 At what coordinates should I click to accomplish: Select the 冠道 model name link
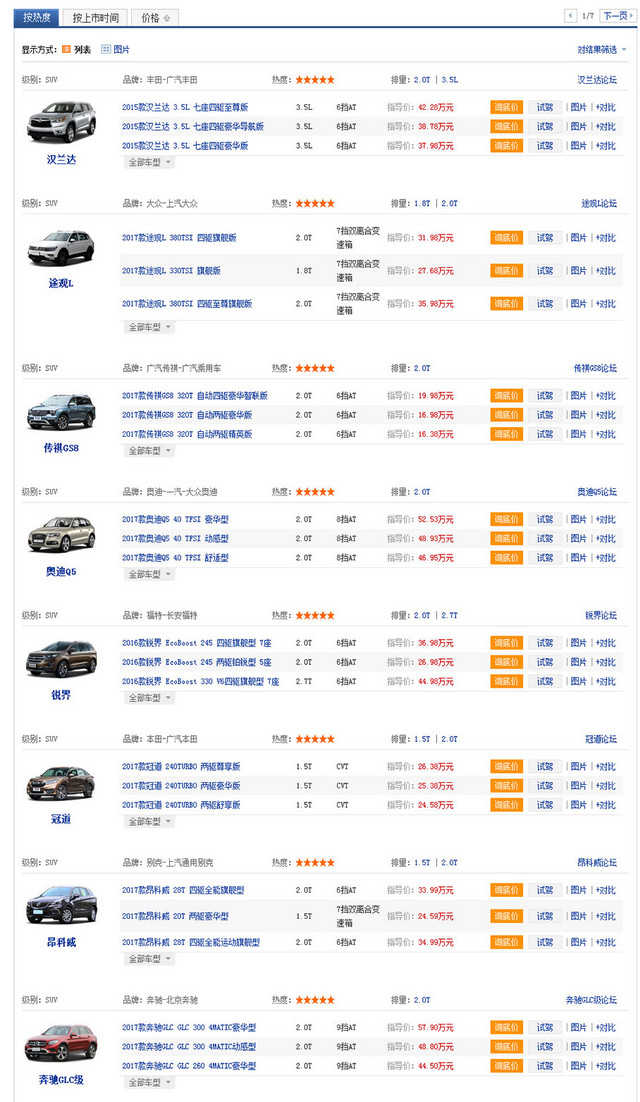coord(61,819)
